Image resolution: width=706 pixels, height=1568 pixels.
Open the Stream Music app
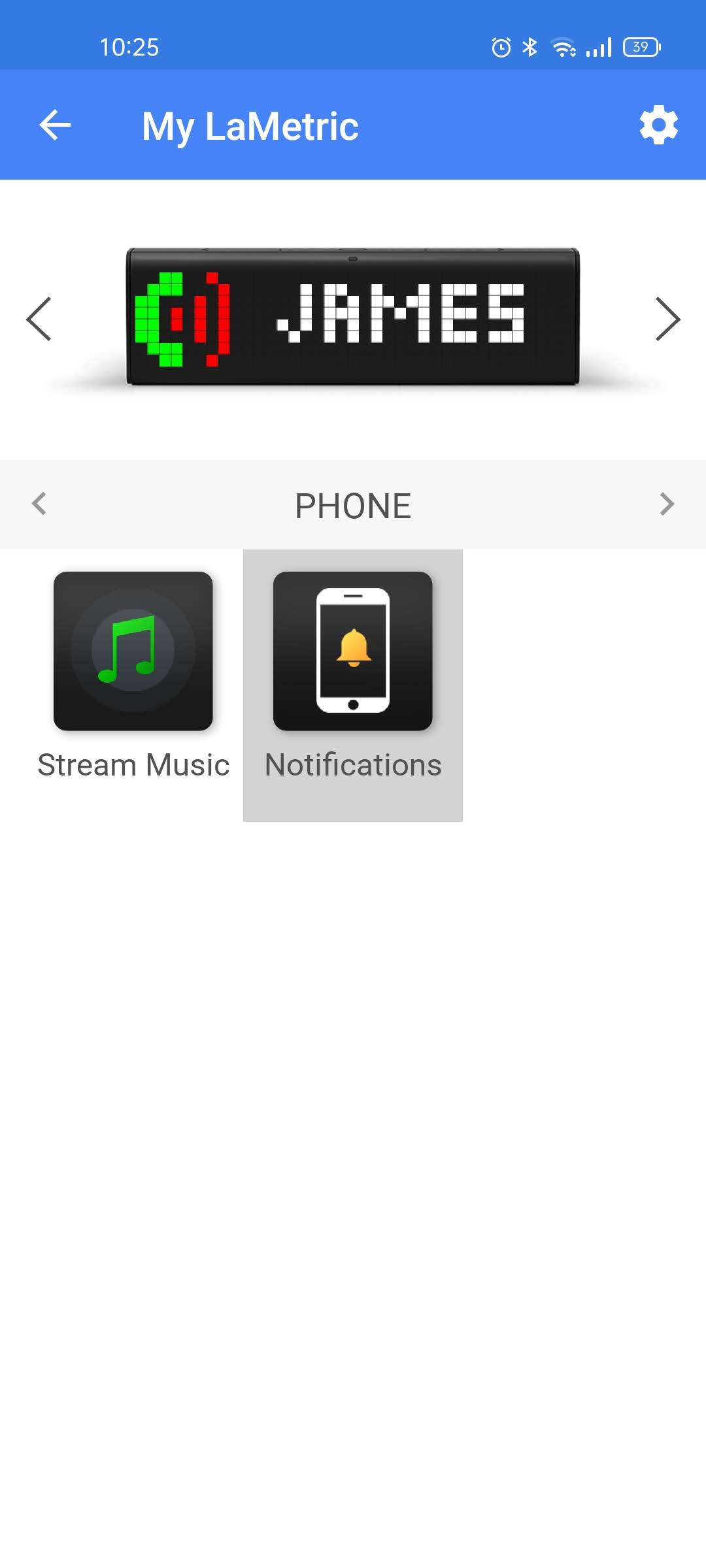[133, 673]
